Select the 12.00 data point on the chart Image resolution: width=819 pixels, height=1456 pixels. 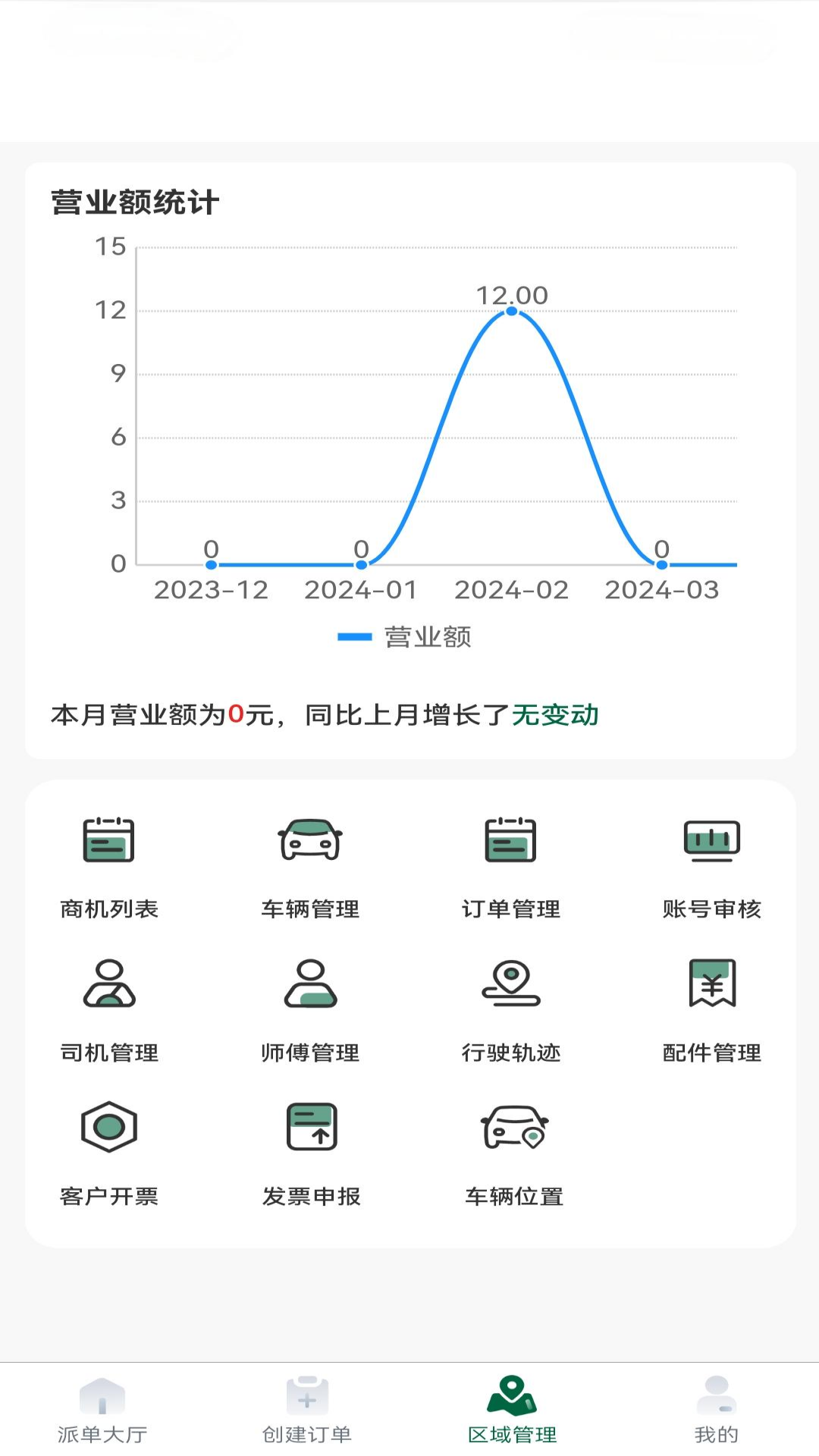click(x=511, y=311)
